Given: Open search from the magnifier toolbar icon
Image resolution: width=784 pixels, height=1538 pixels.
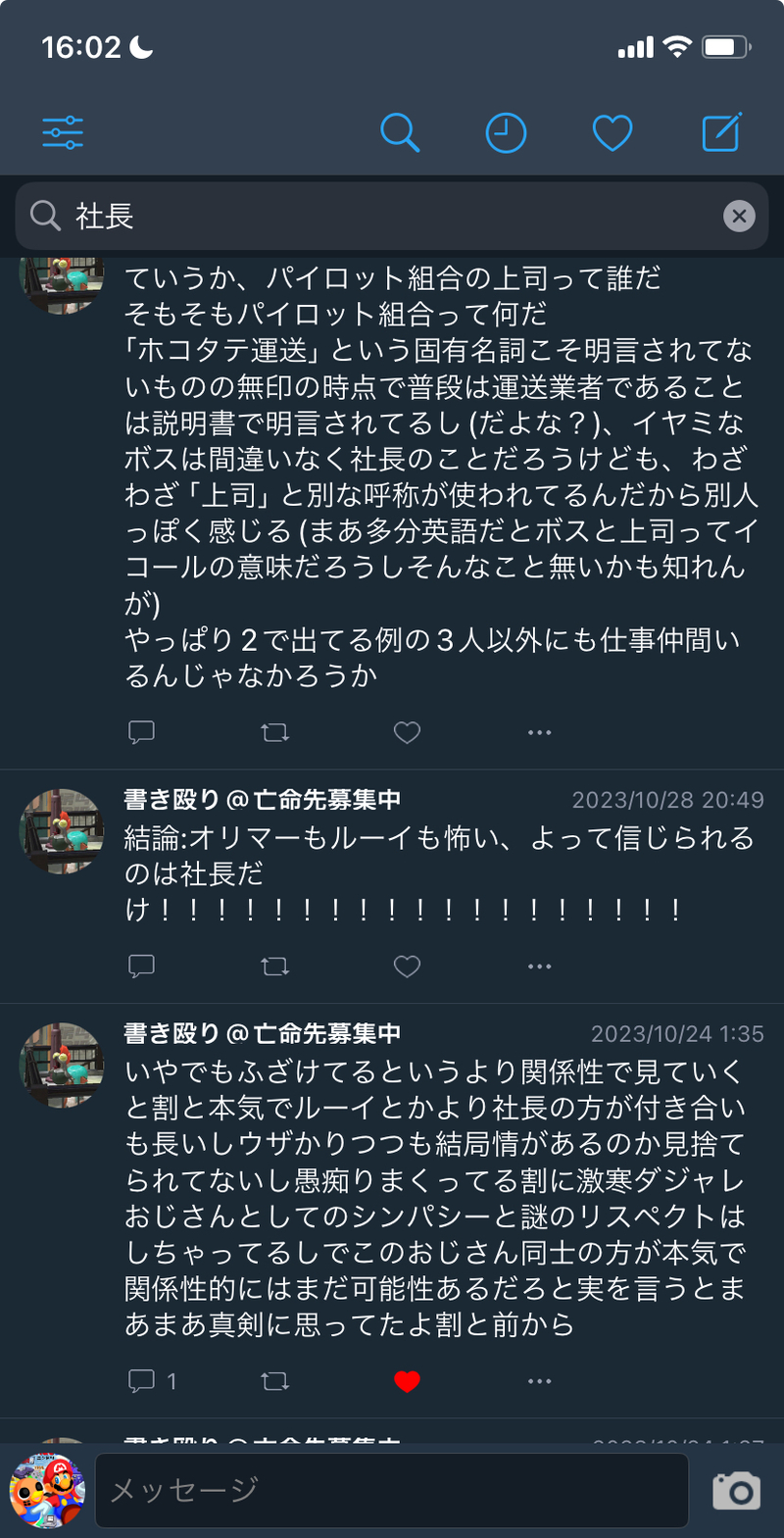Looking at the screenshot, I should click(x=400, y=132).
